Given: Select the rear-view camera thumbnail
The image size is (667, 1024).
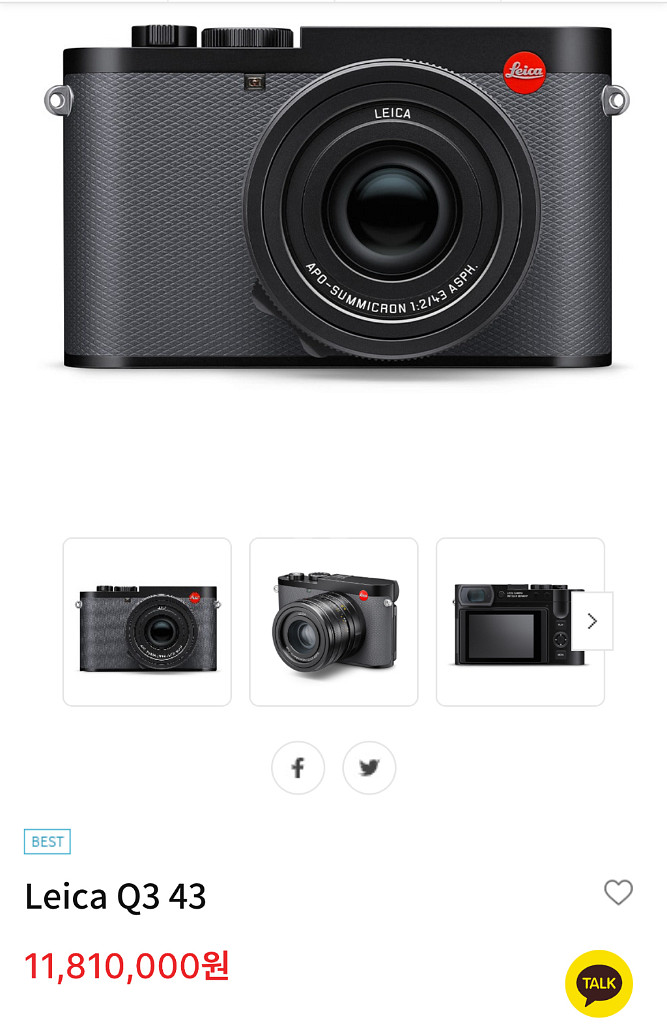Looking at the screenshot, I should [x=510, y=621].
